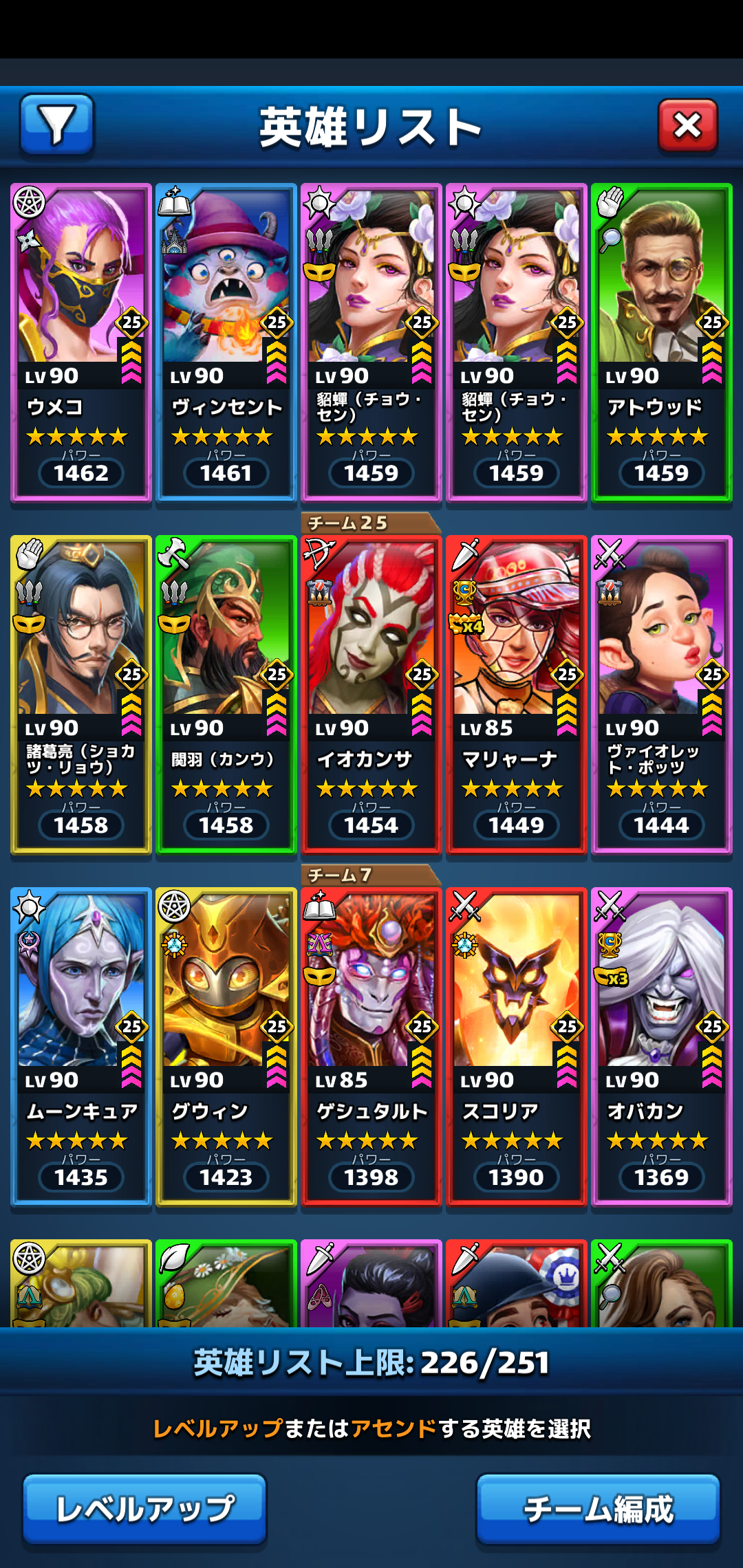Open チーム編成 team edit button
Viewport: 743px width, 1568px height.
pos(598,1509)
